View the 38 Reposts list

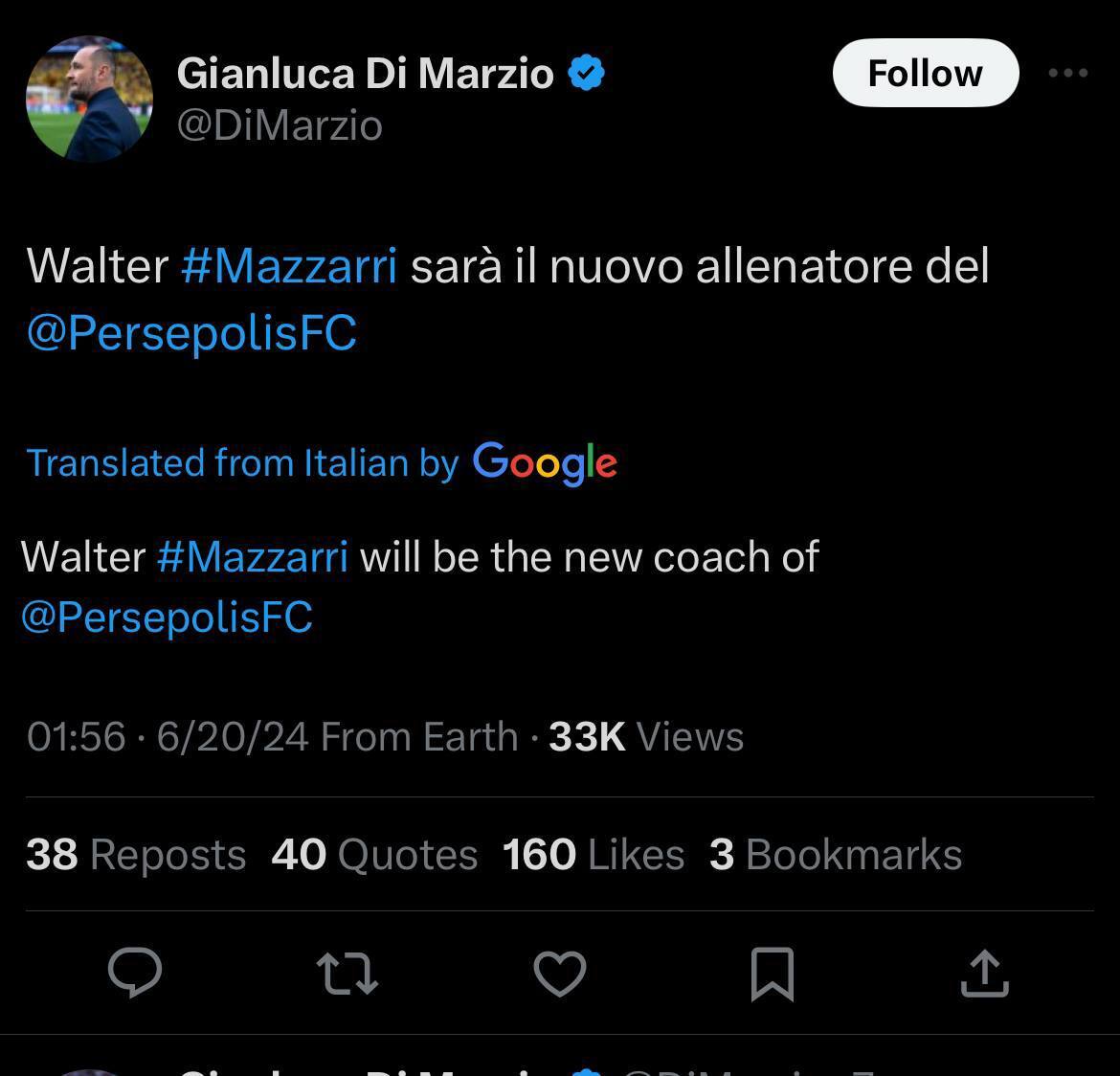point(136,855)
